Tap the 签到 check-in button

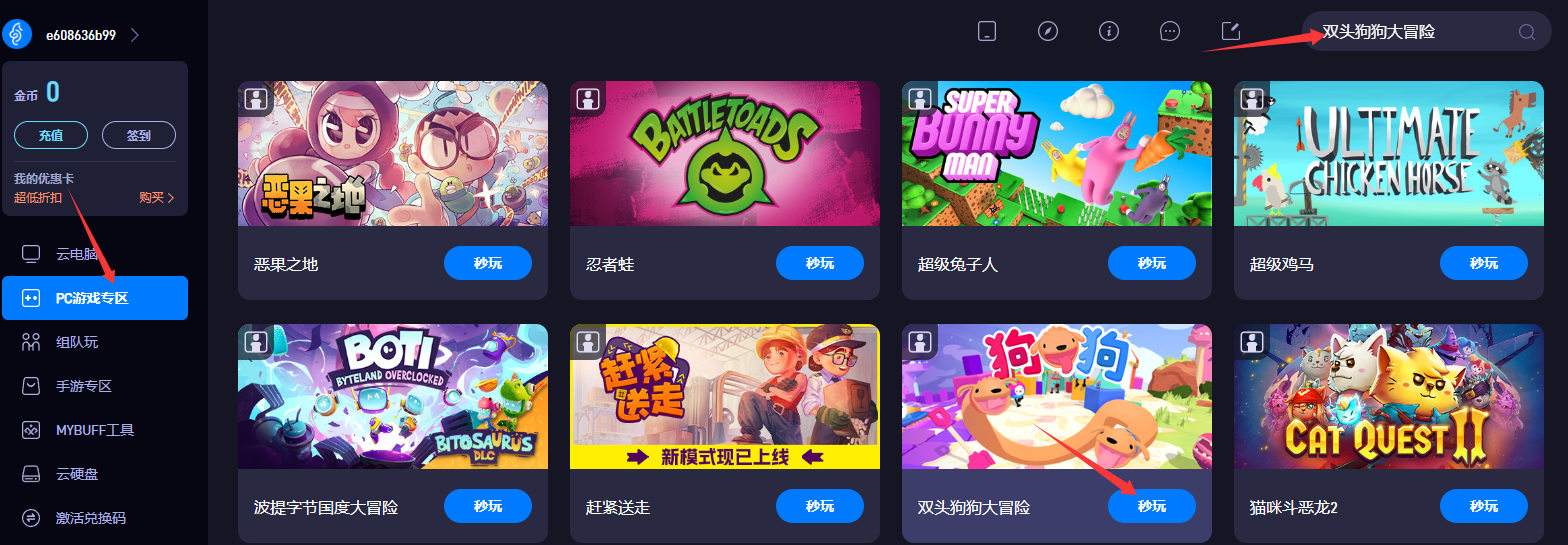pyautogui.click(x=139, y=135)
